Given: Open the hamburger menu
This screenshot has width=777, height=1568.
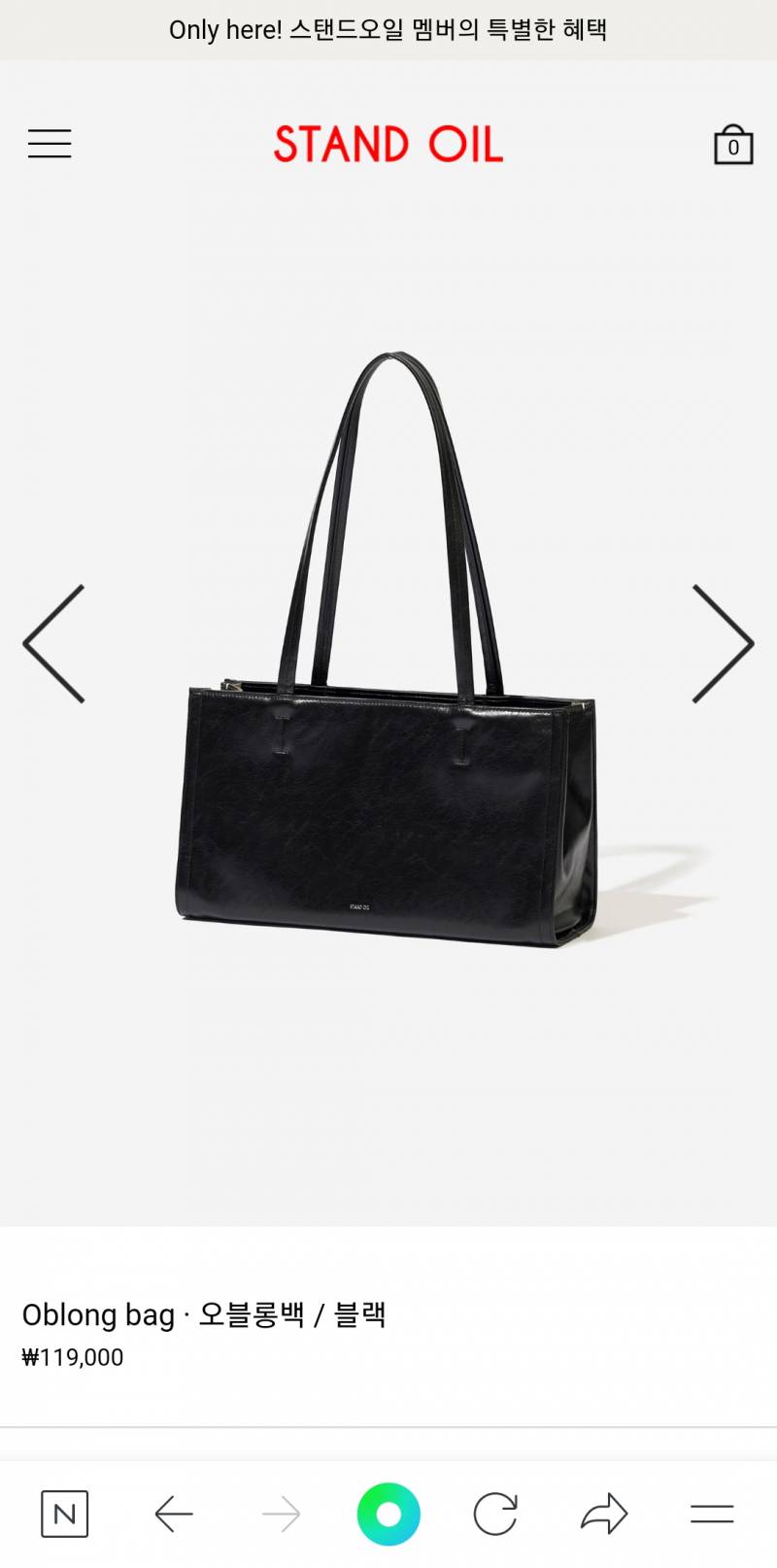Looking at the screenshot, I should point(50,144).
